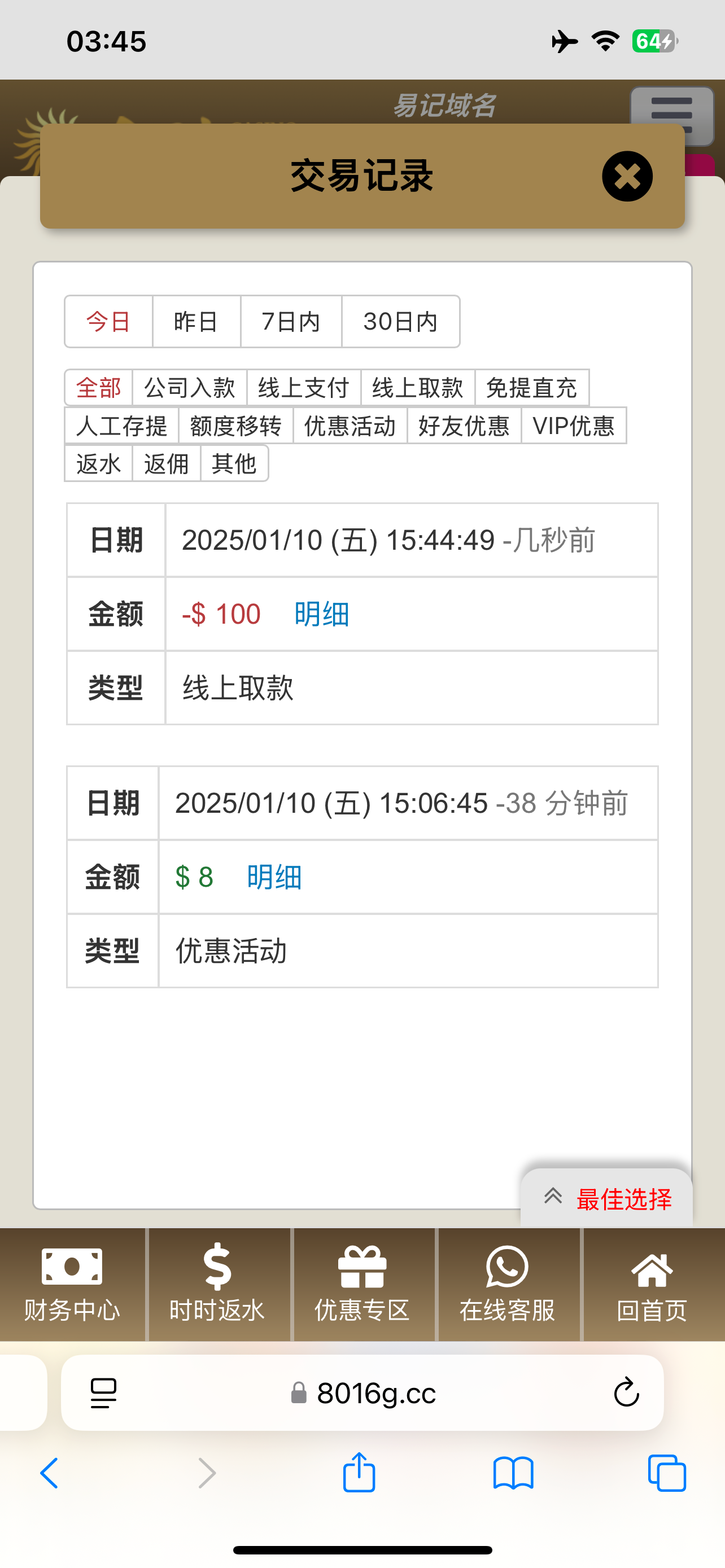Select the 30日内 date range

pos(400,321)
